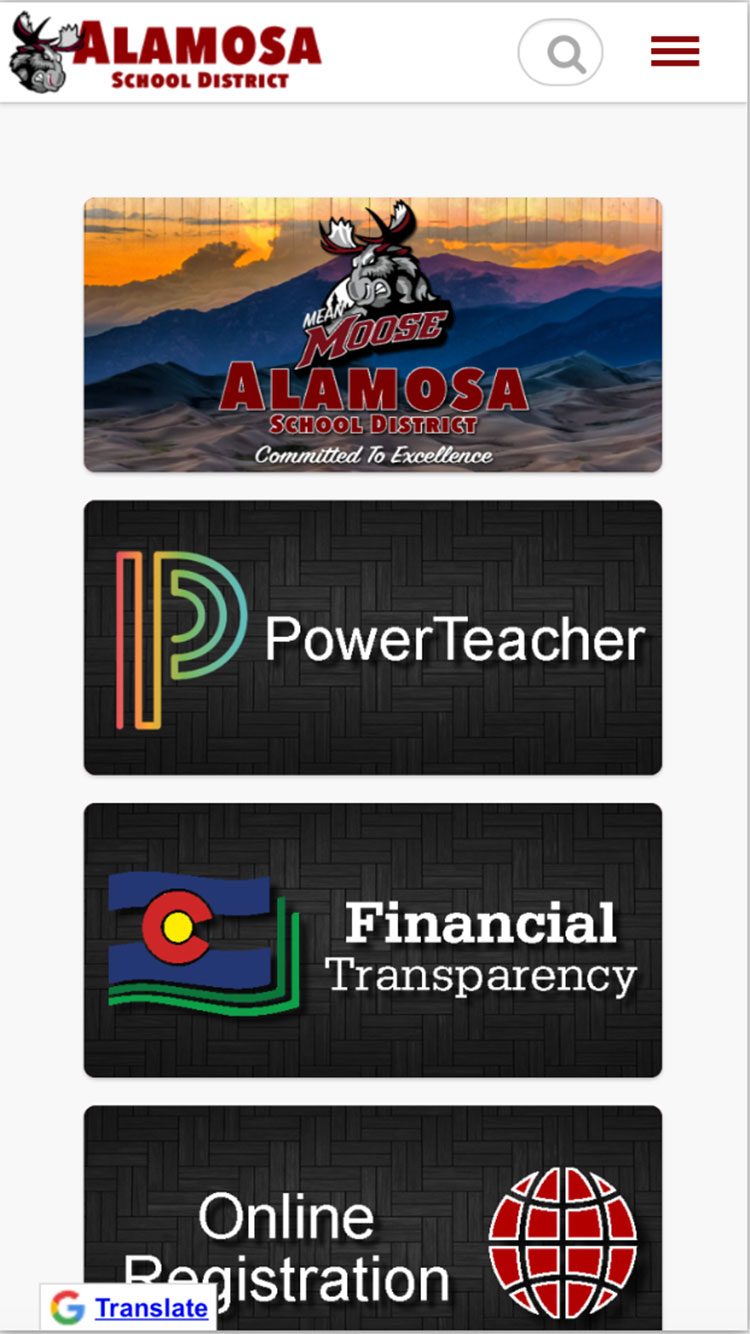Open the search magnifier button

(560, 52)
